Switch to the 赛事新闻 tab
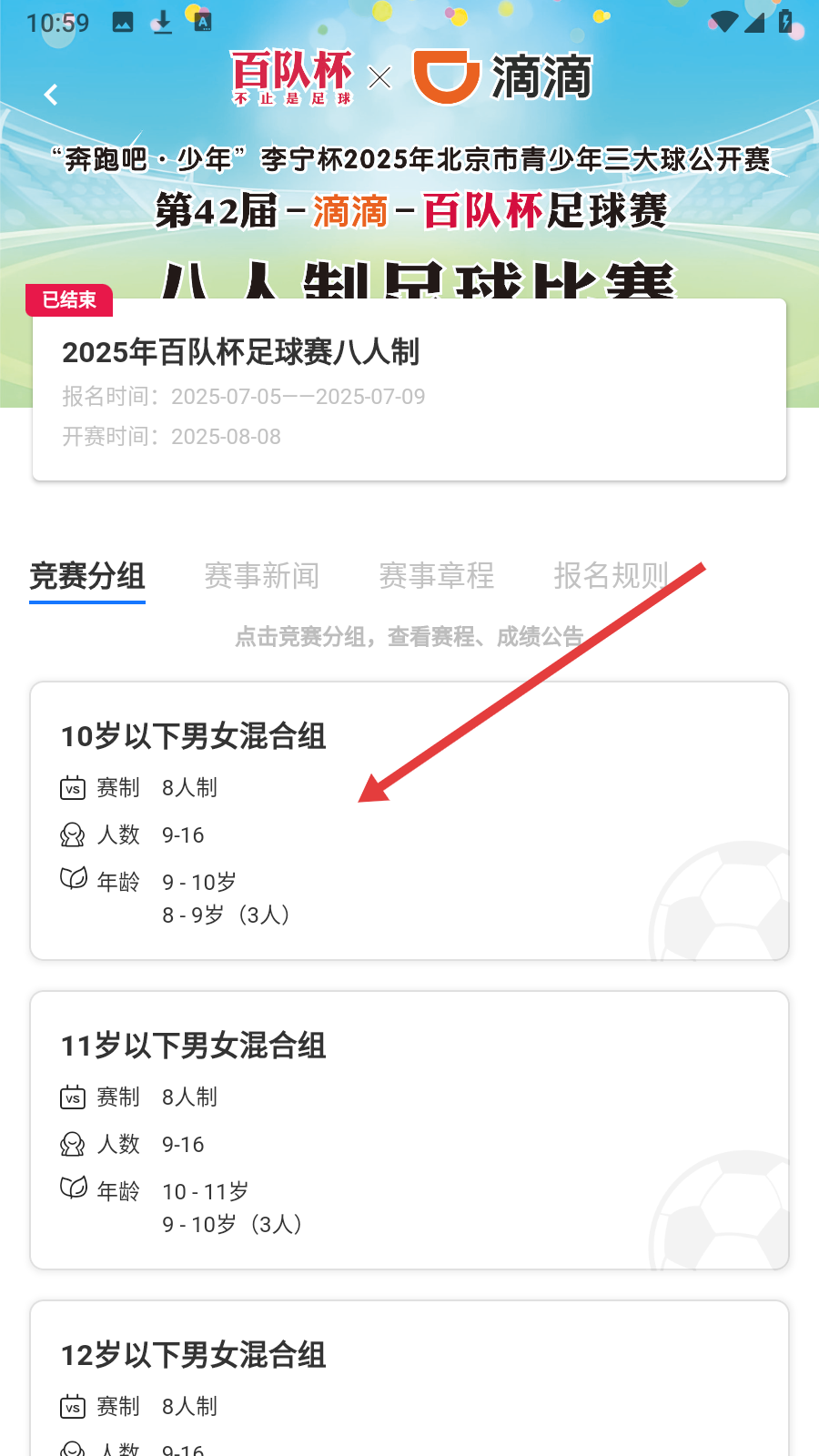 point(262,576)
